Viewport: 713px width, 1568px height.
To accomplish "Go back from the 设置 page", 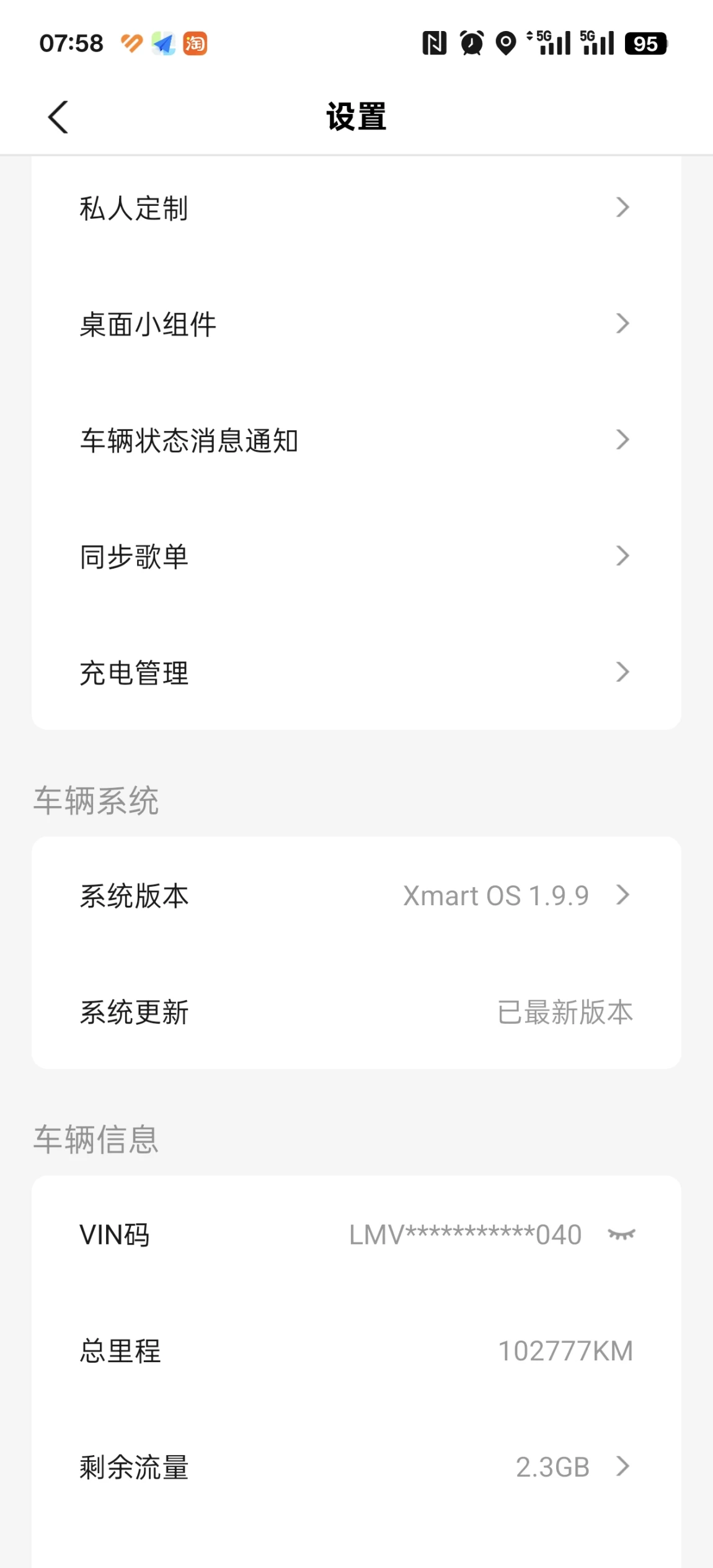I will pyautogui.click(x=58, y=117).
